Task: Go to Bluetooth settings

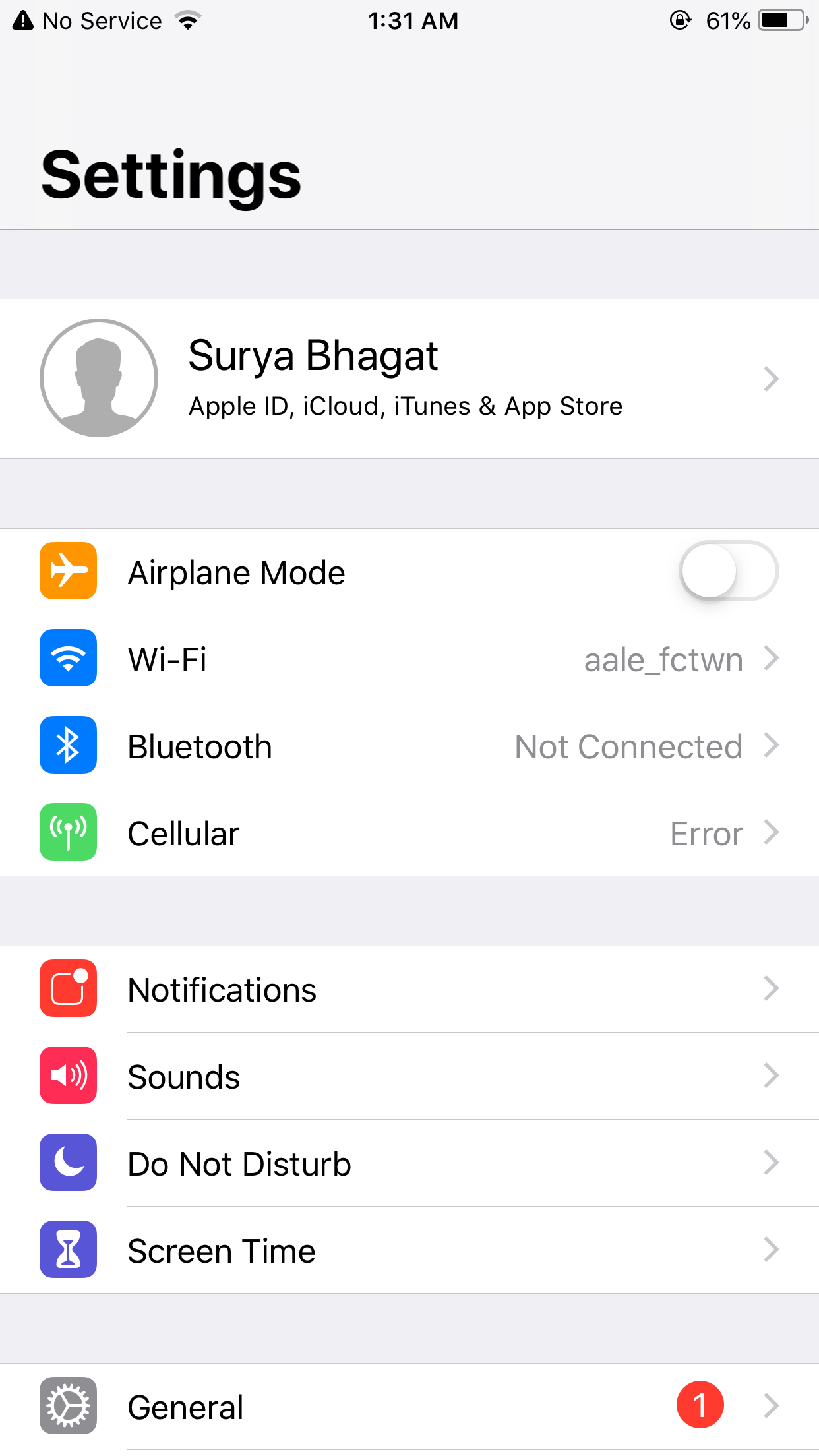Action: point(409,746)
